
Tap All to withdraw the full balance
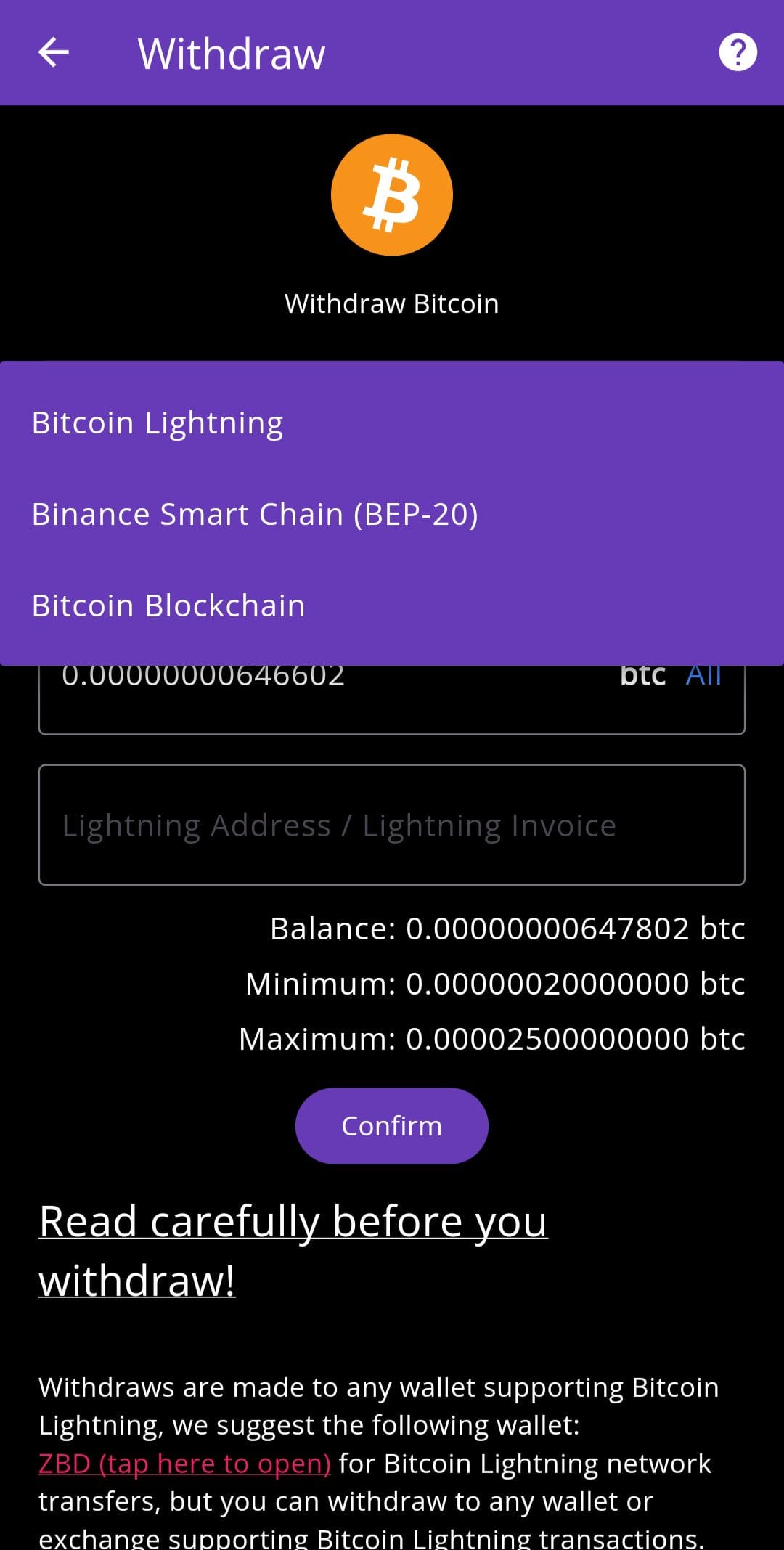[703, 677]
